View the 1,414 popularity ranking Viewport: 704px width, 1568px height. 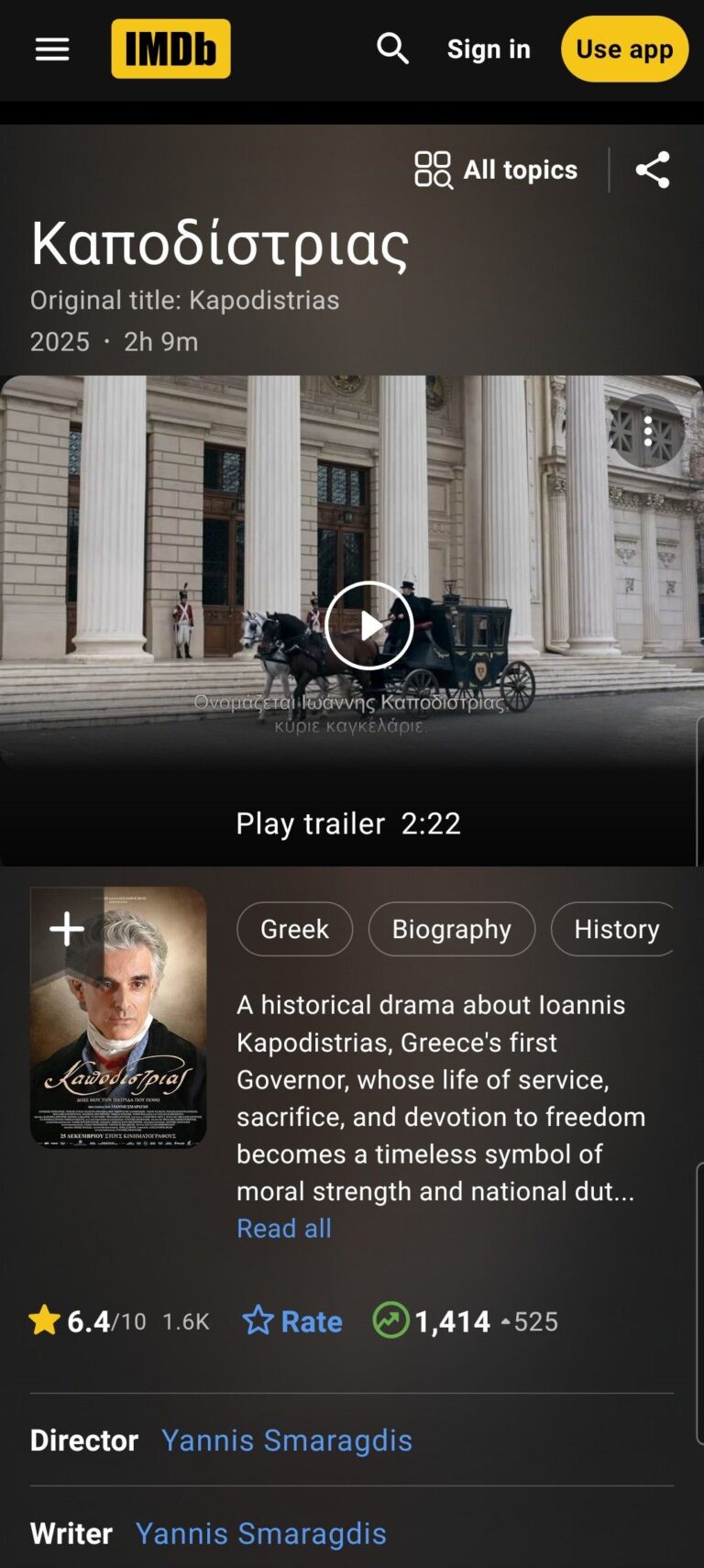click(x=465, y=1321)
